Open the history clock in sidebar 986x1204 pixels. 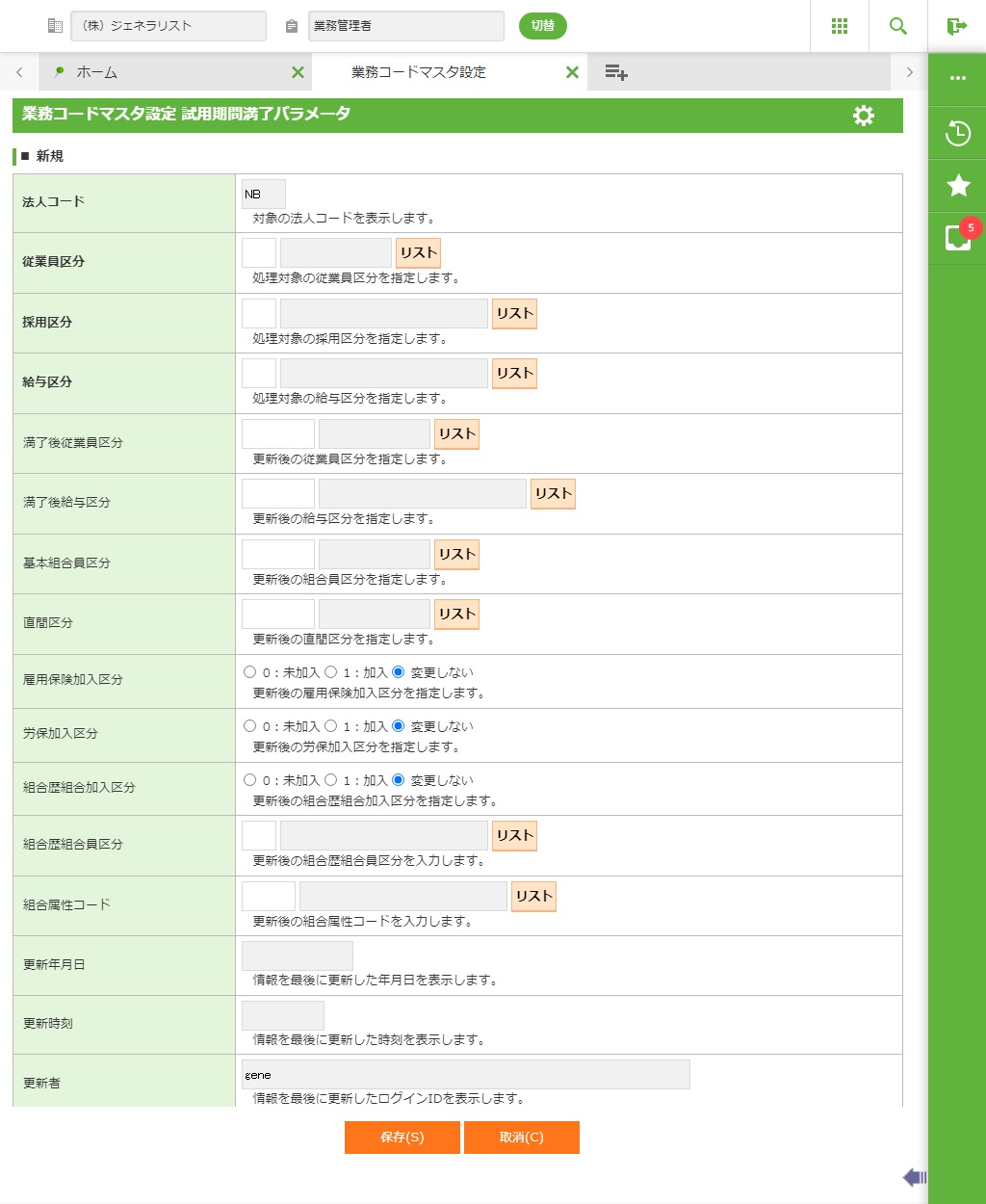click(x=958, y=133)
